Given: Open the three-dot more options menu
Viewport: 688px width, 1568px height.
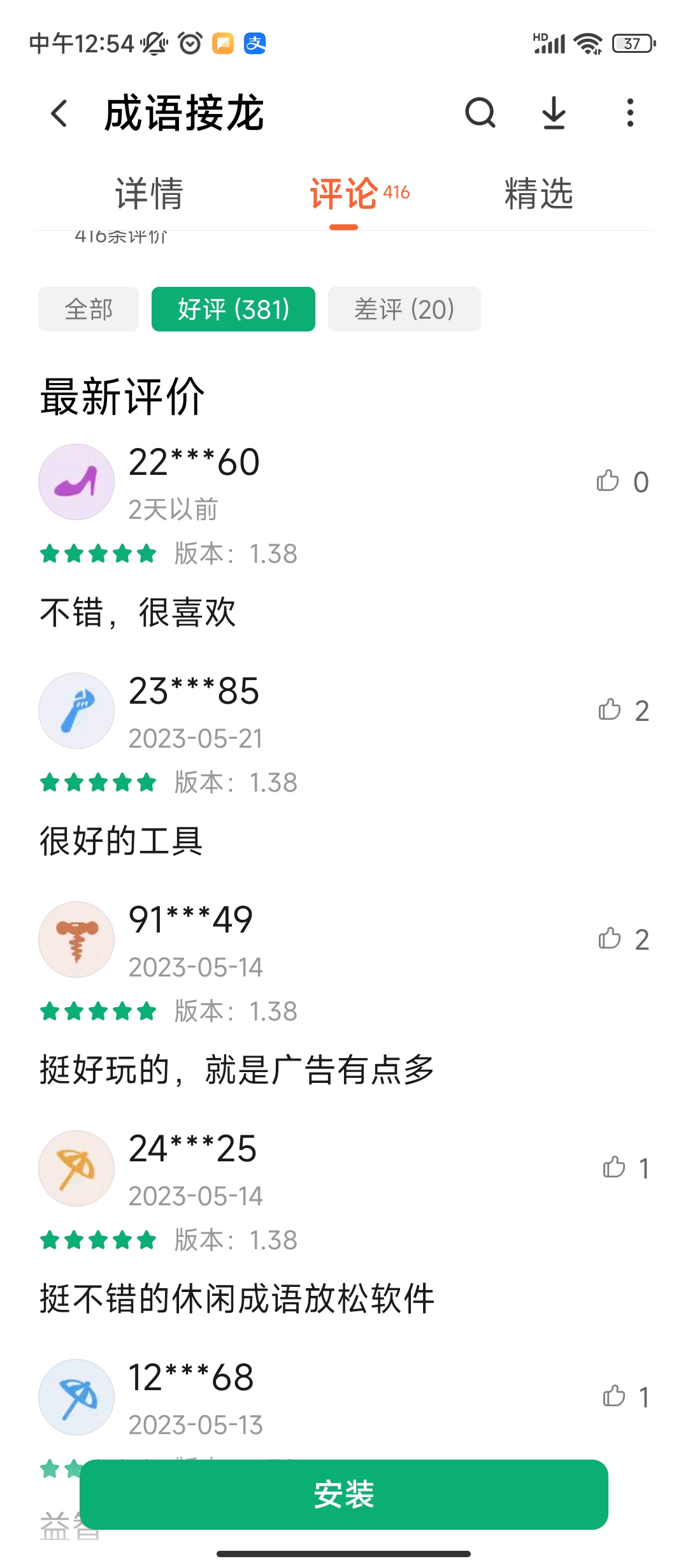Looking at the screenshot, I should tap(629, 113).
